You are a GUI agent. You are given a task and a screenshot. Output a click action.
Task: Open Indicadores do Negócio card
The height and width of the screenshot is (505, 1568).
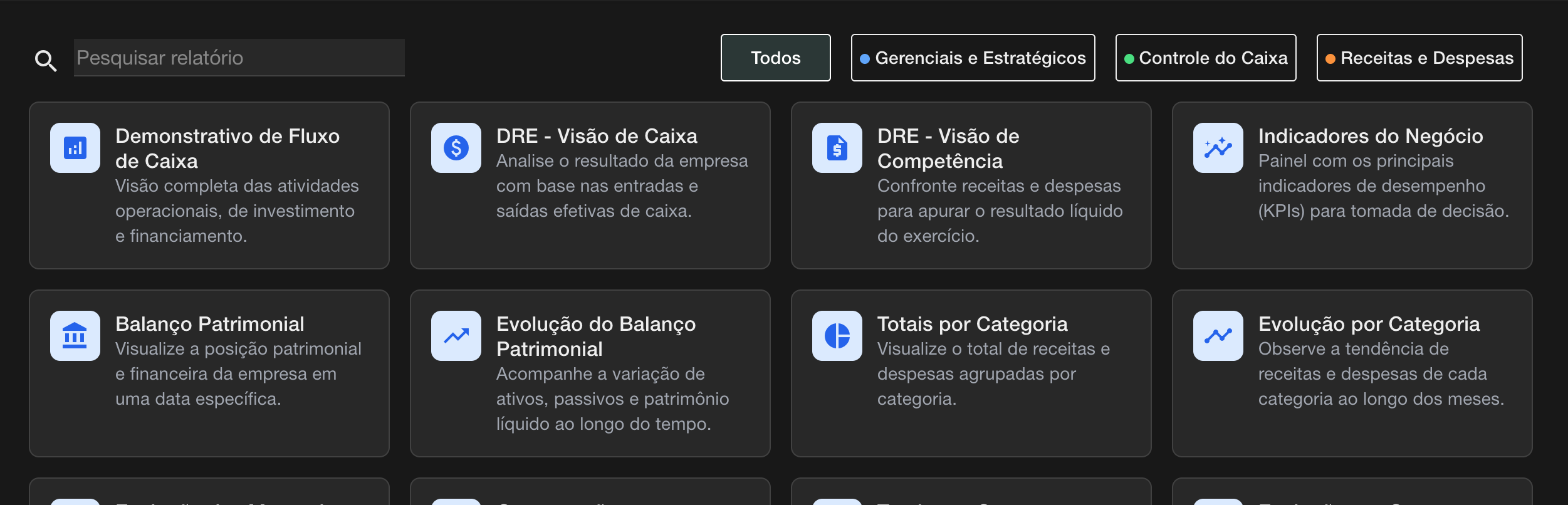click(x=1352, y=185)
